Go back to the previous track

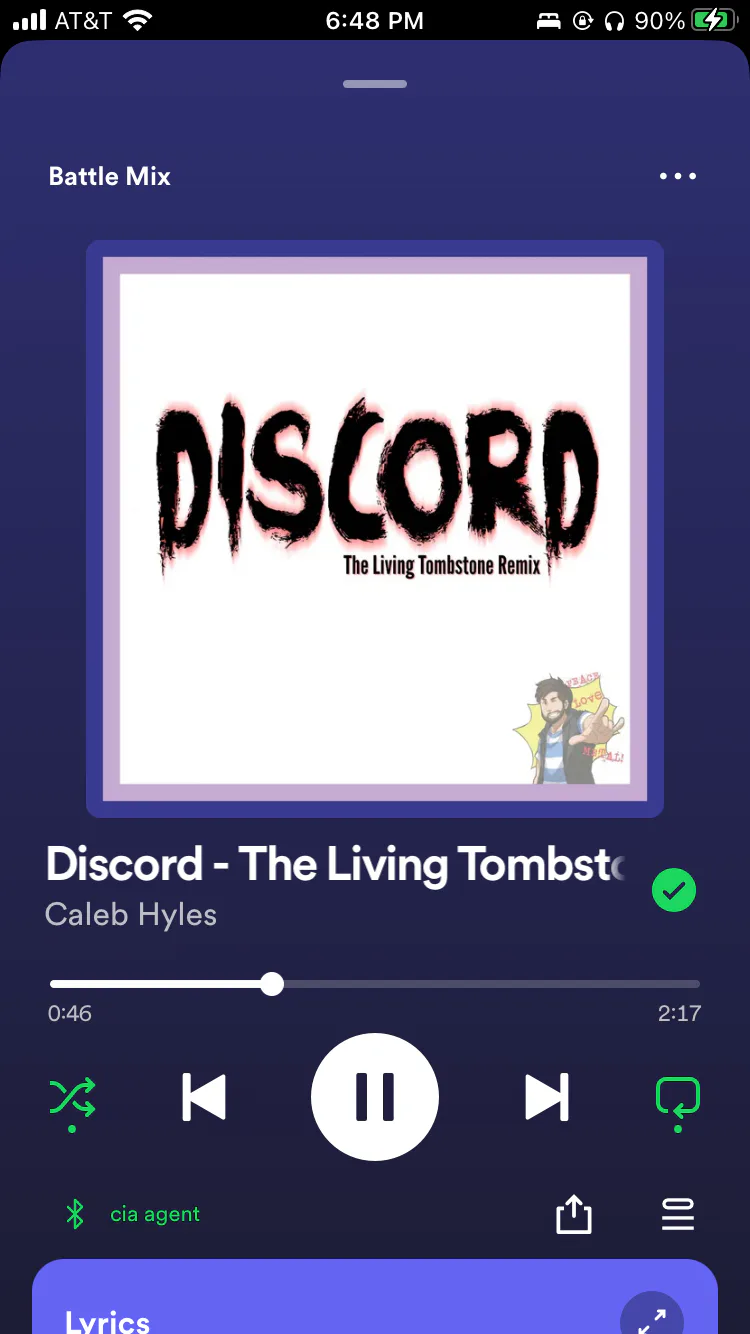(204, 1097)
